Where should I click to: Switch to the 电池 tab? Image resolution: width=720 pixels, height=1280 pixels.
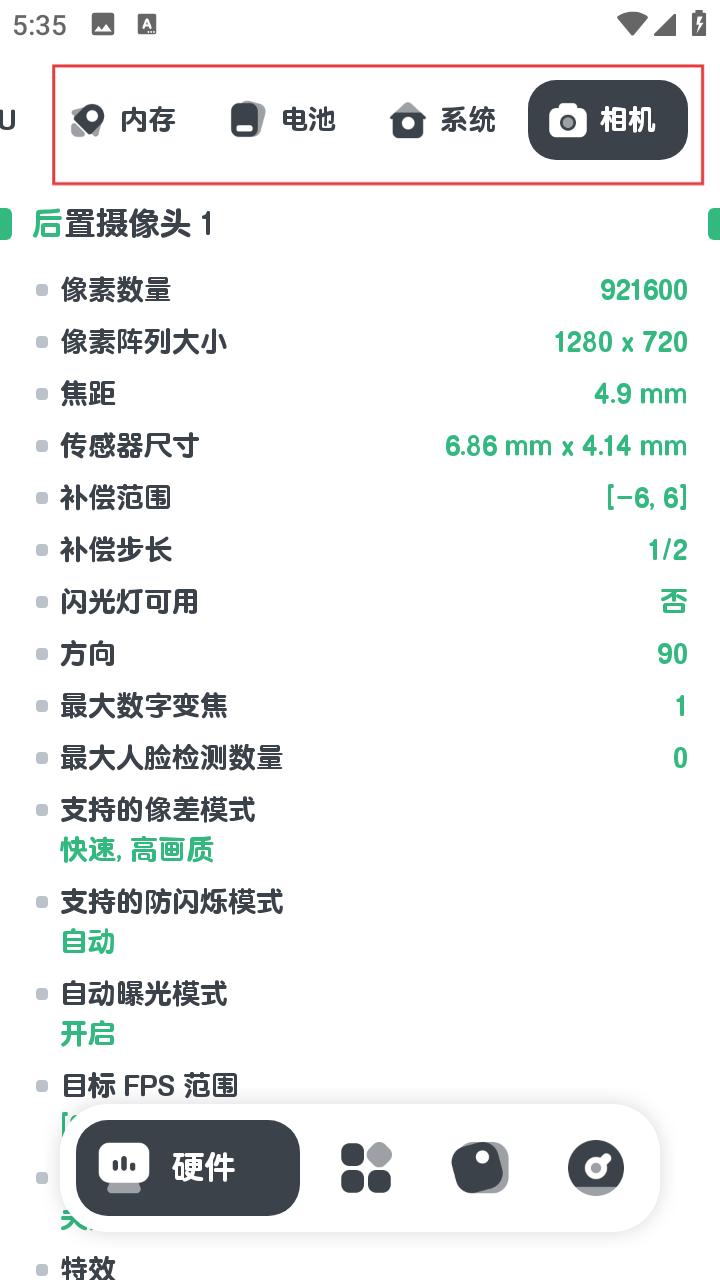pos(283,120)
